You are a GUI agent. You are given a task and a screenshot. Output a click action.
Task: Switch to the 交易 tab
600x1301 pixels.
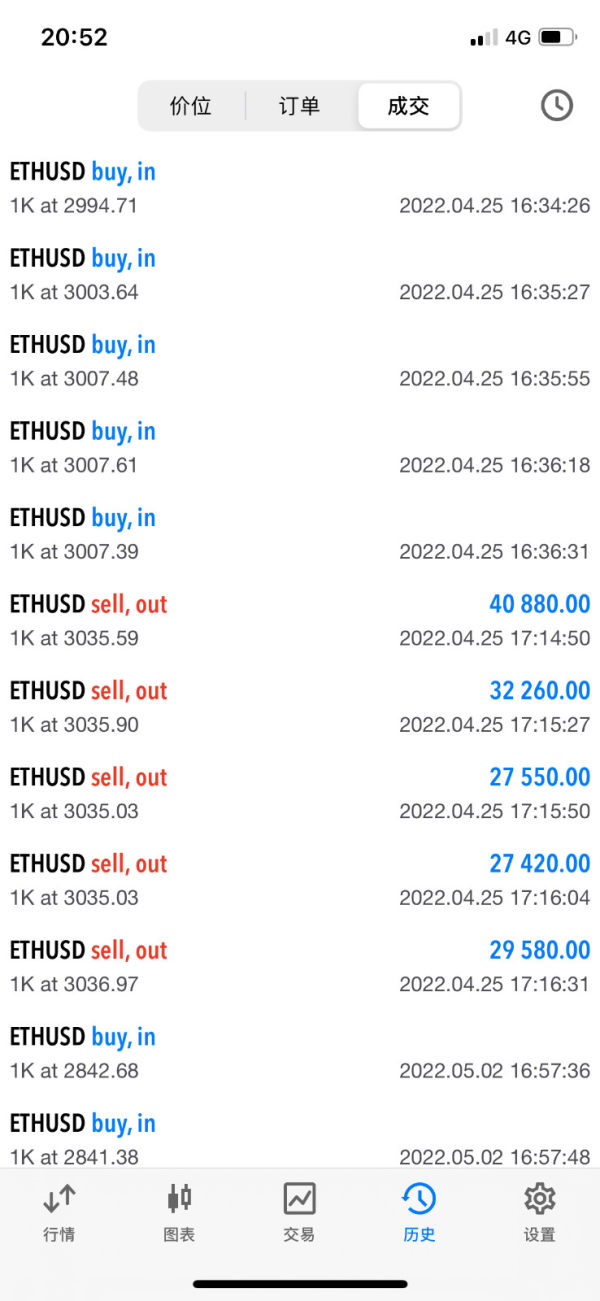point(299,1211)
